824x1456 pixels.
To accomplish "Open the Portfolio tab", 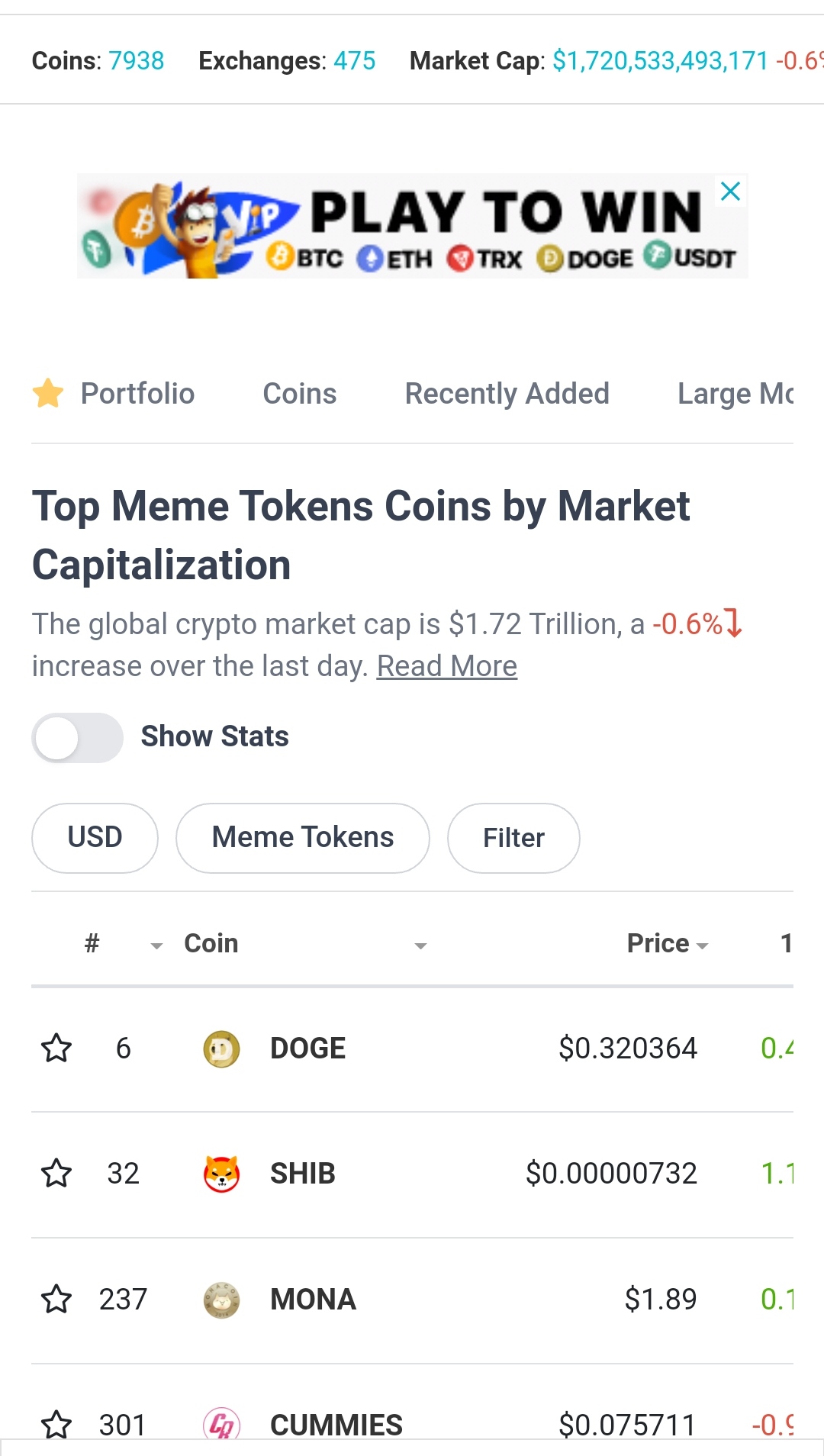I will tap(137, 394).
